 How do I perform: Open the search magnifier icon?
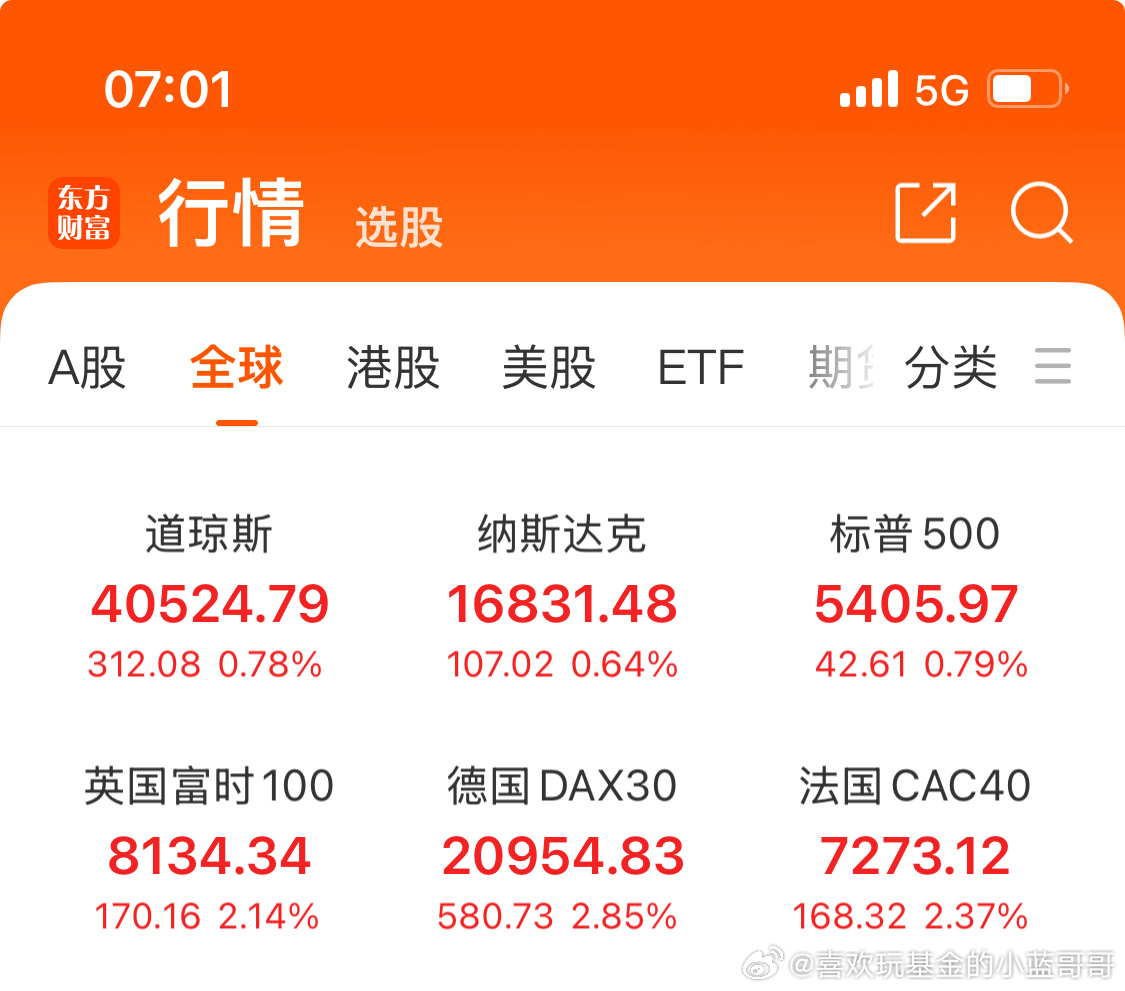1041,212
